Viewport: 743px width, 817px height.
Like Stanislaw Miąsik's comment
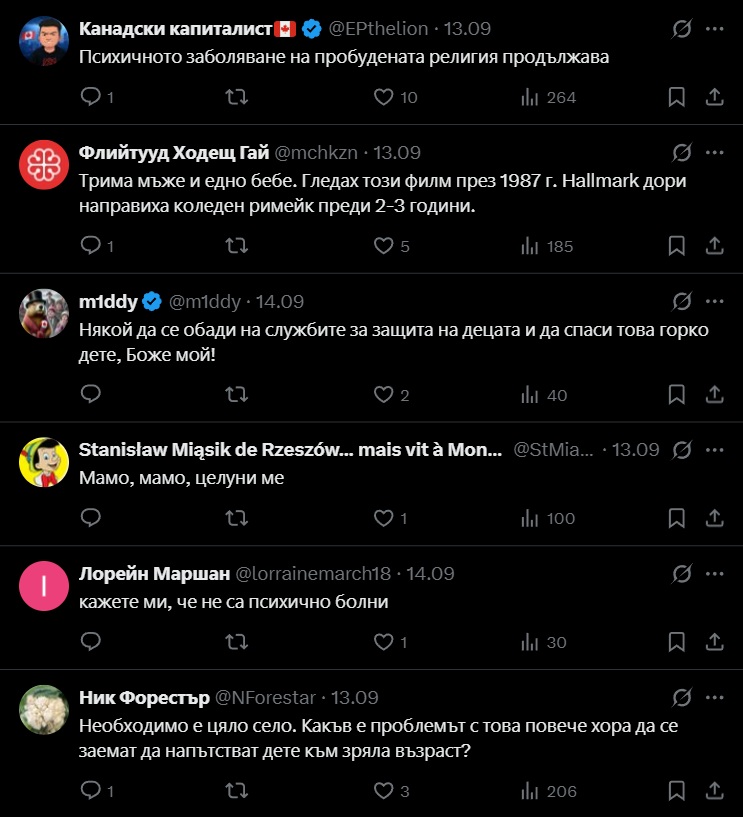coord(383,518)
